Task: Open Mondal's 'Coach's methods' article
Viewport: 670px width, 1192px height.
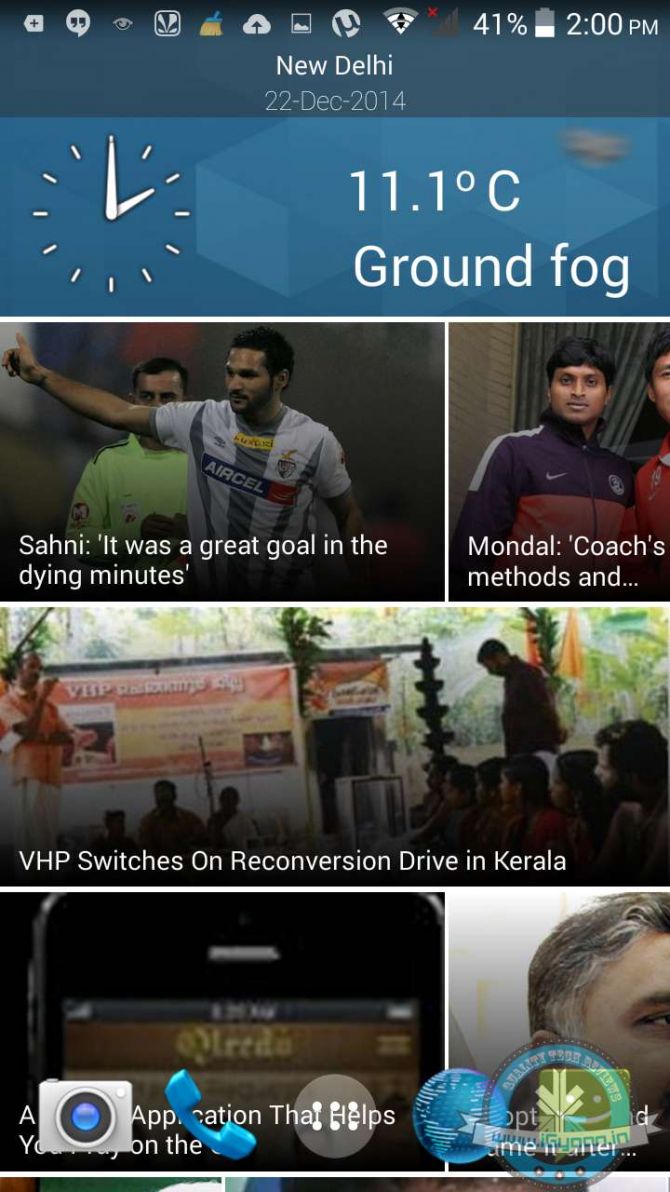Action: pos(559,460)
